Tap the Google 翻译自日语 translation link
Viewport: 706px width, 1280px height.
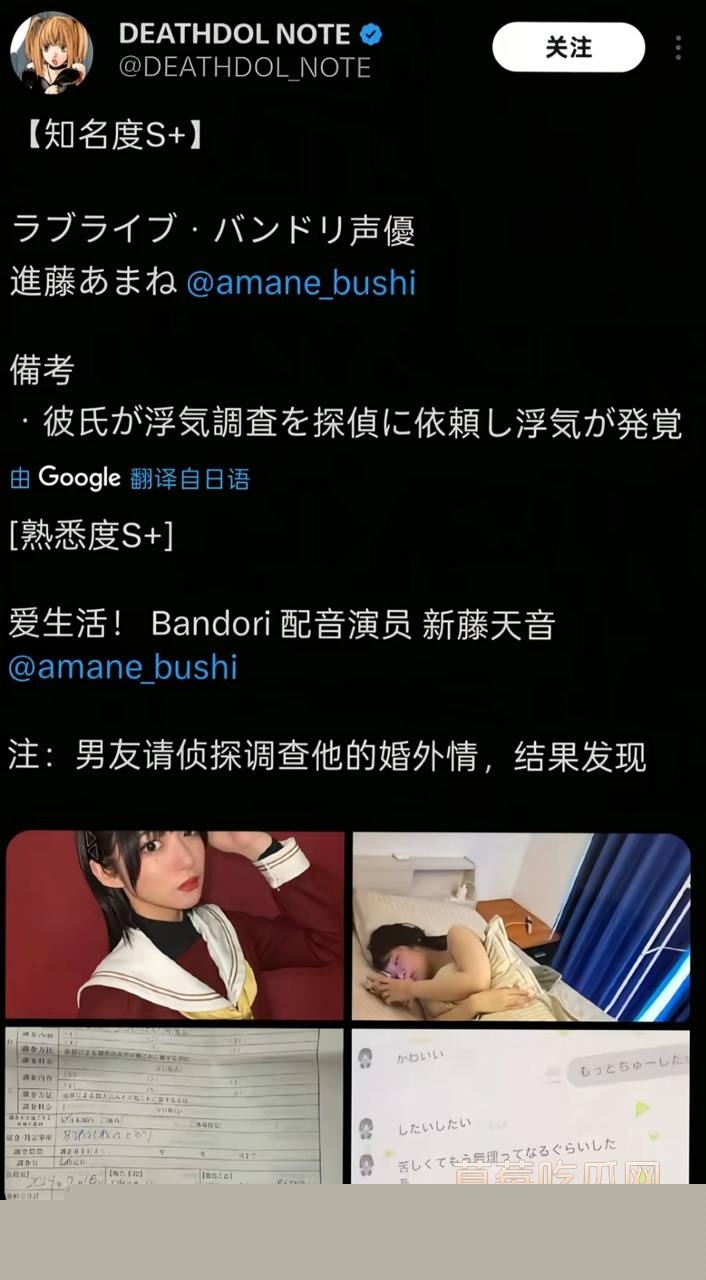click(130, 478)
